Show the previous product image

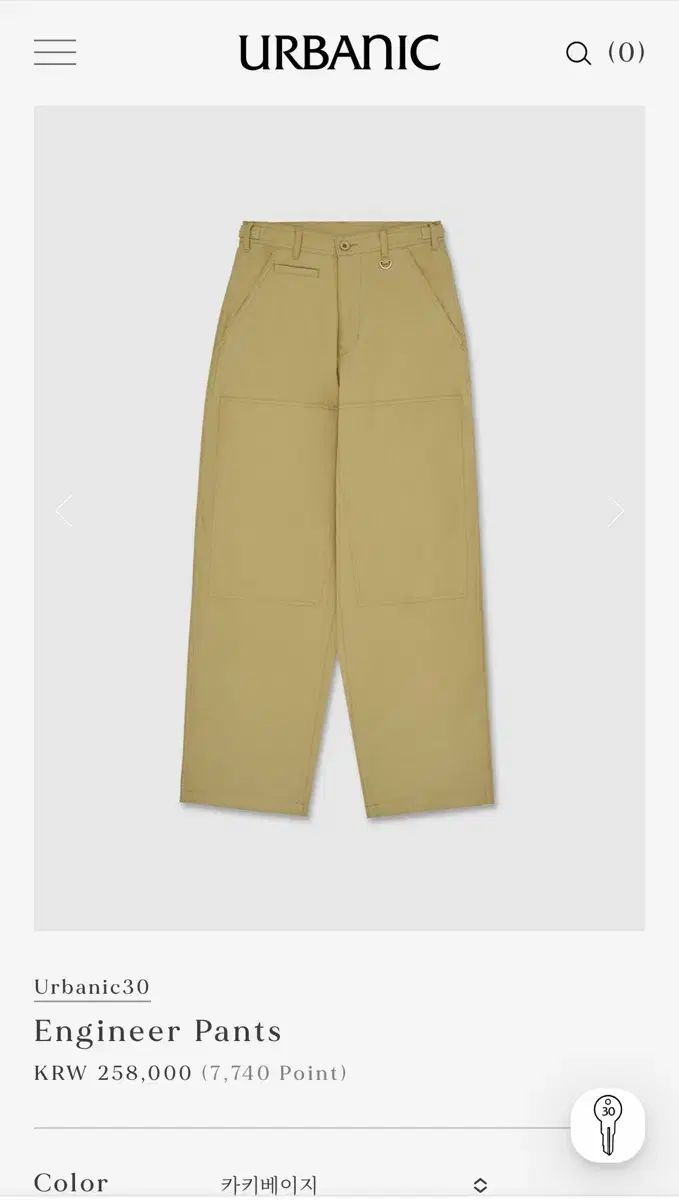tap(64, 511)
